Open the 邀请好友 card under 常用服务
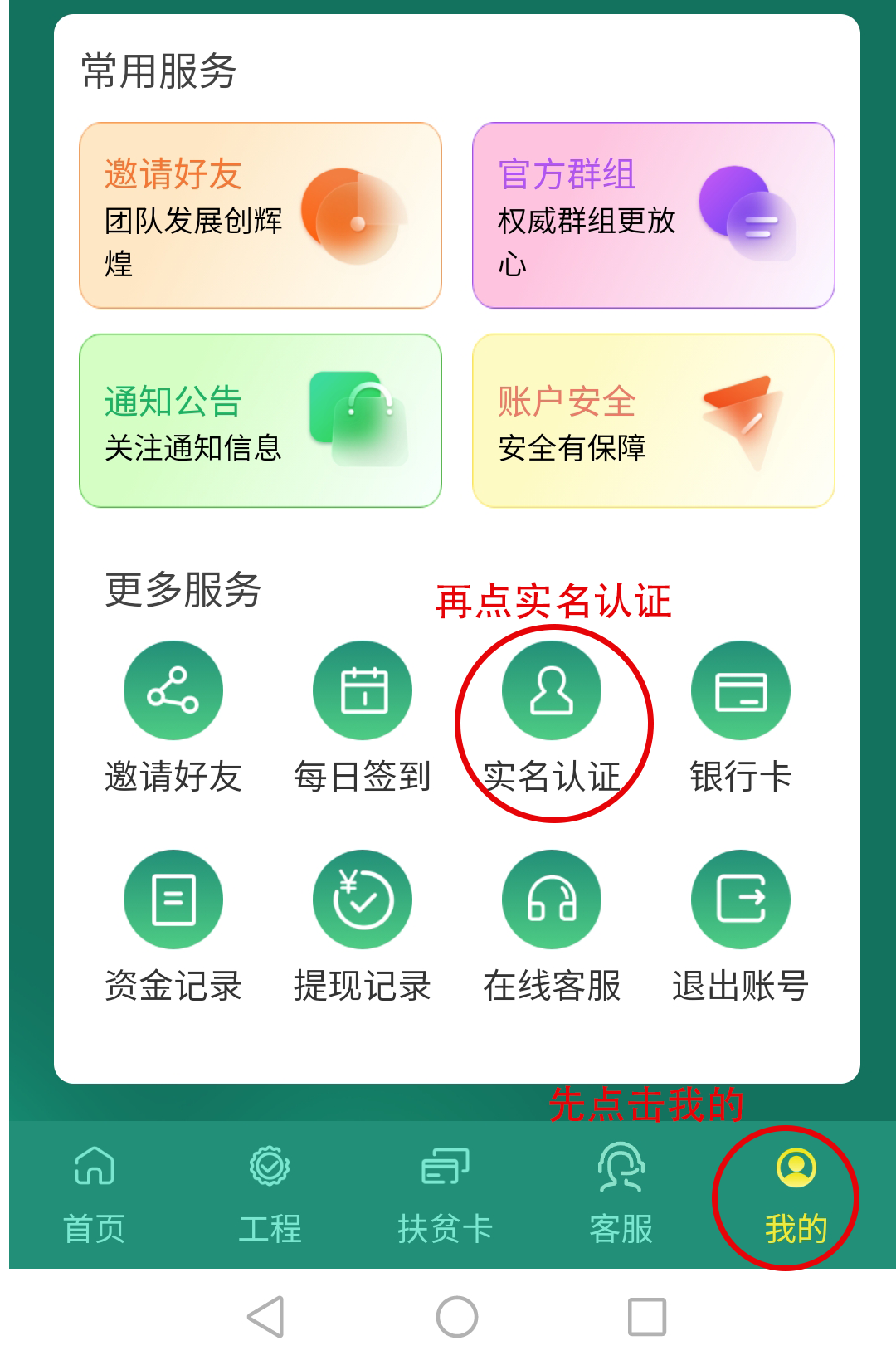 pyautogui.click(x=260, y=216)
